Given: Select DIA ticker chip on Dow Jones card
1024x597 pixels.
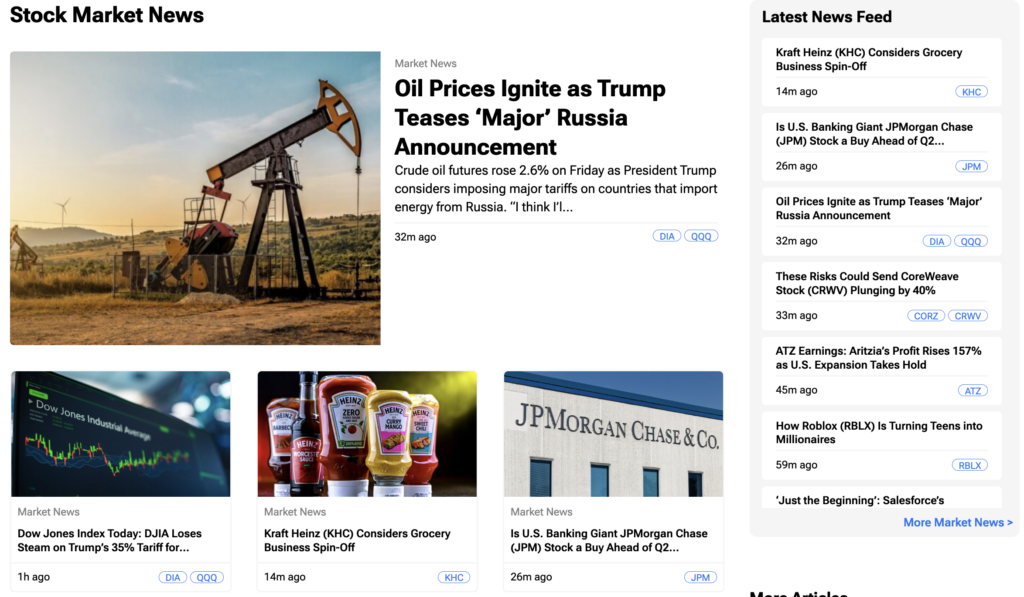Looking at the screenshot, I should click(173, 578).
